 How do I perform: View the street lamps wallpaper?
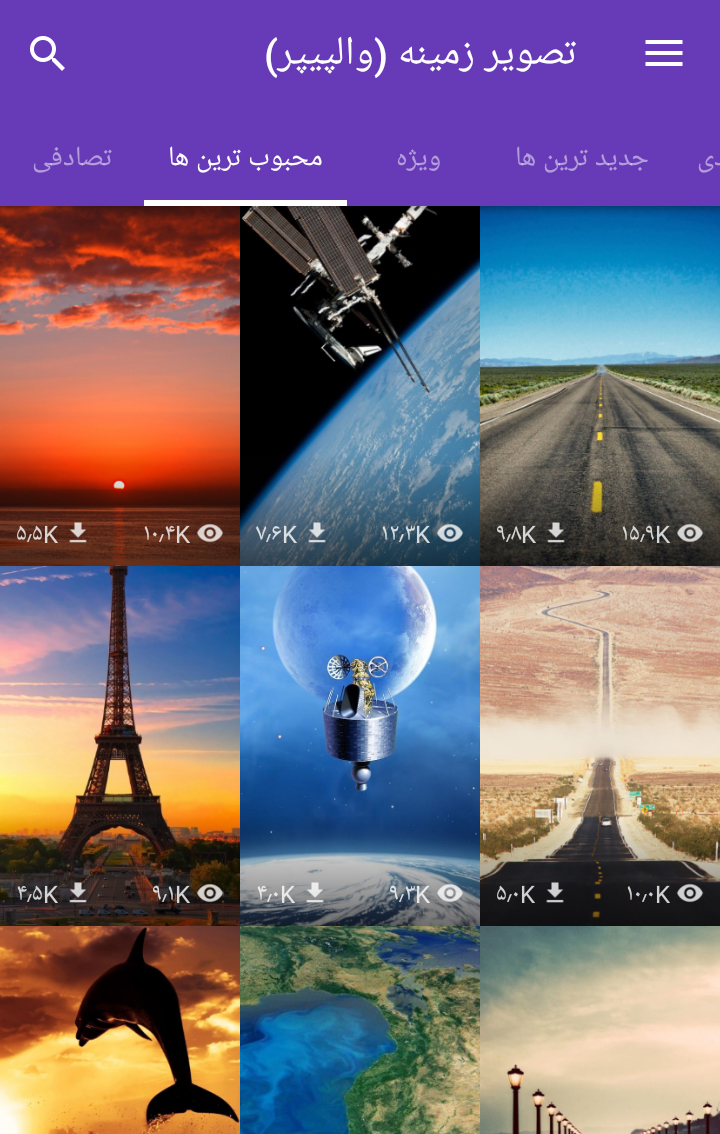[600, 1030]
